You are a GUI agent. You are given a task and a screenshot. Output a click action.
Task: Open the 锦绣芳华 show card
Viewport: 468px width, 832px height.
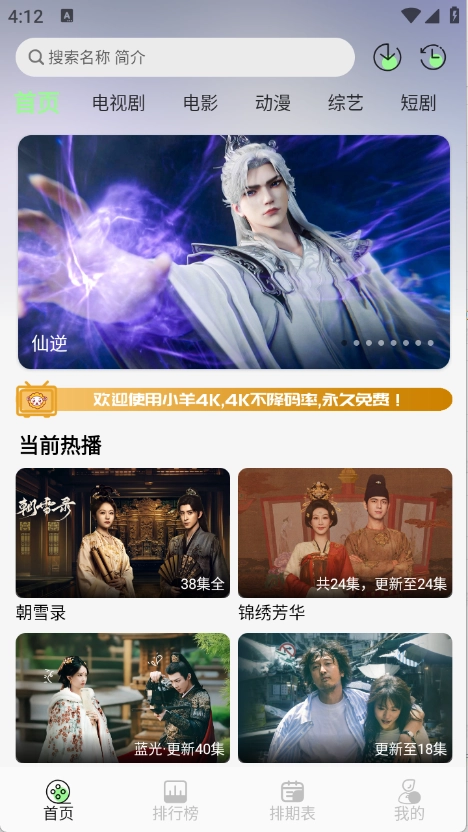tap(345, 544)
